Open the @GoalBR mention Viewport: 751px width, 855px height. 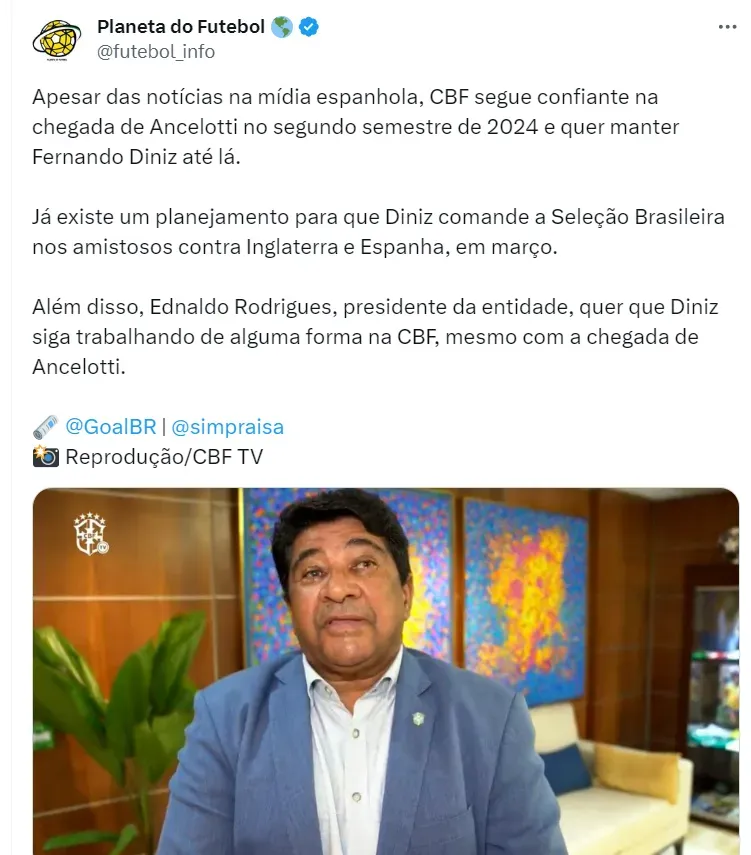click(110, 427)
